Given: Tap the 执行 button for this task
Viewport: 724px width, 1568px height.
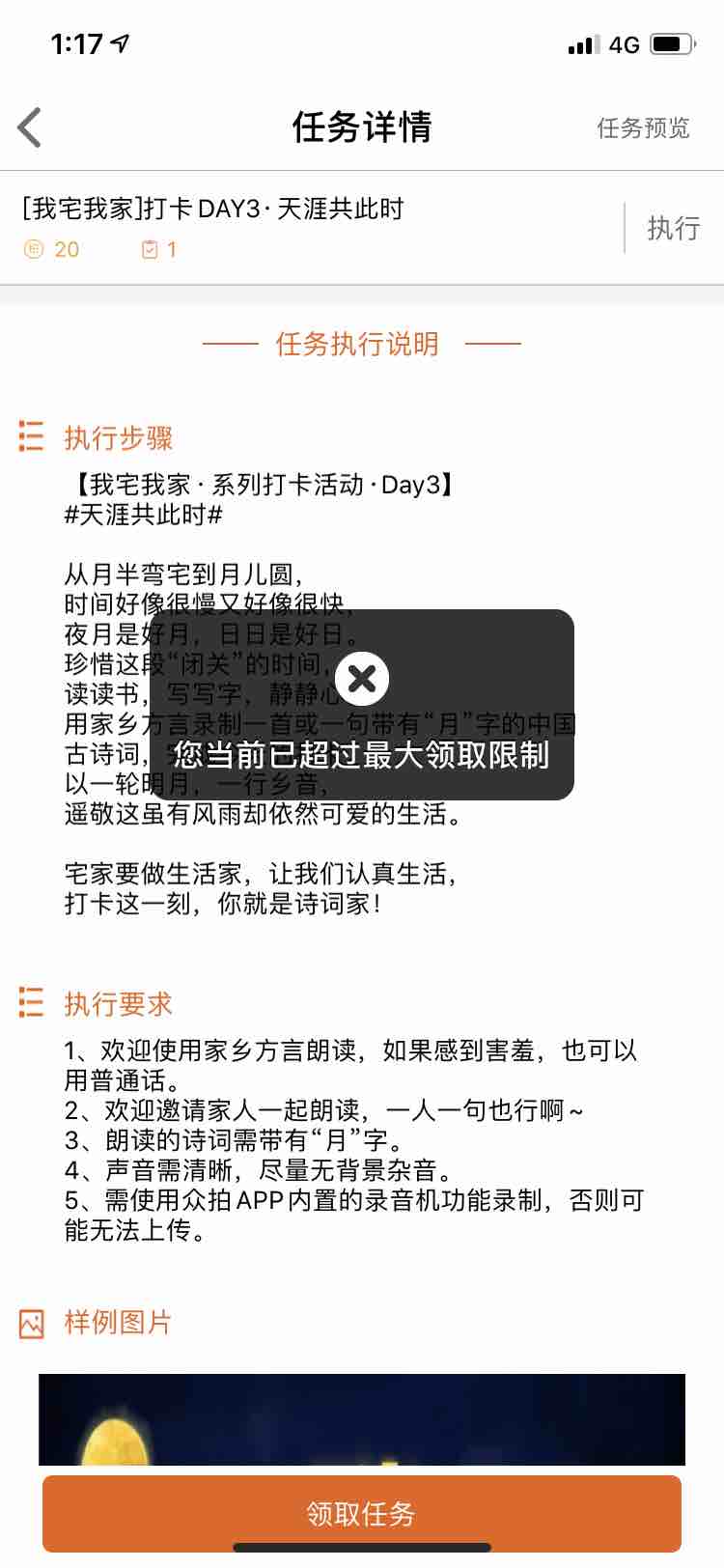Looking at the screenshot, I should (x=673, y=228).
